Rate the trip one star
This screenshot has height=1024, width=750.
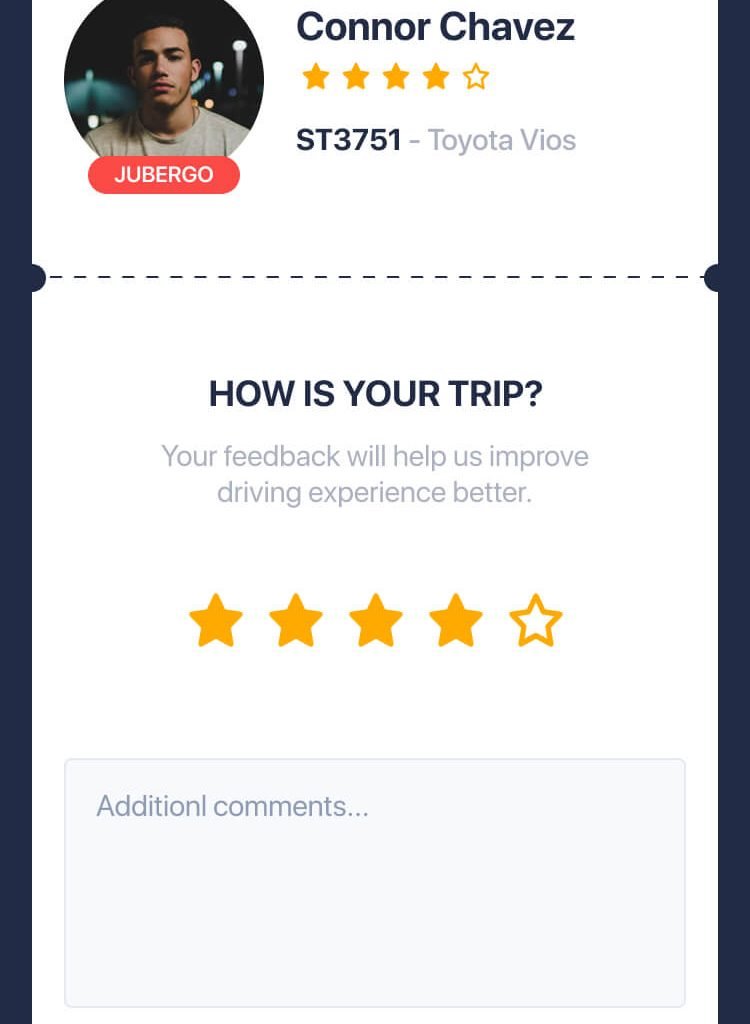tap(216, 621)
